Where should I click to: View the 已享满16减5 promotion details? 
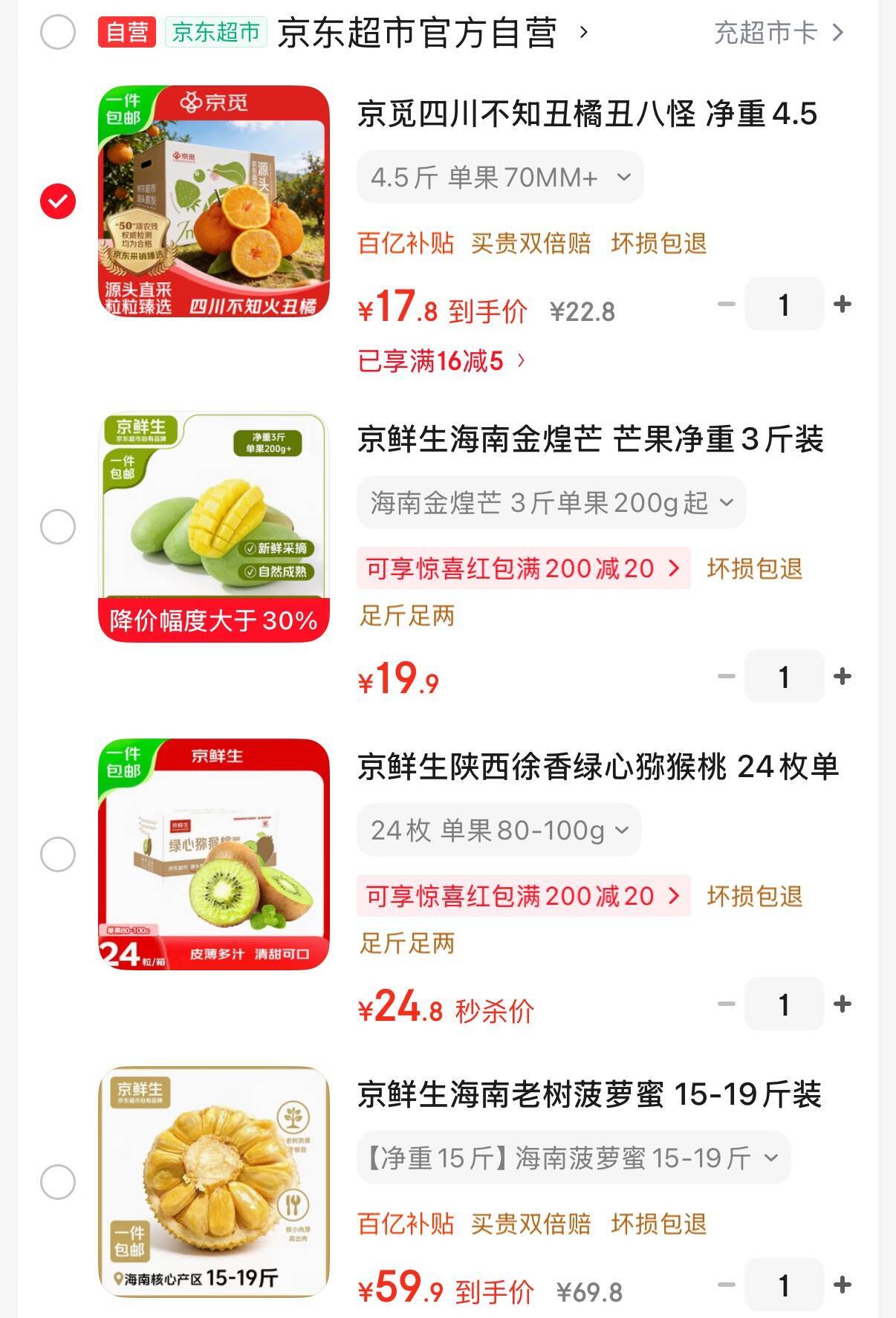click(441, 362)
